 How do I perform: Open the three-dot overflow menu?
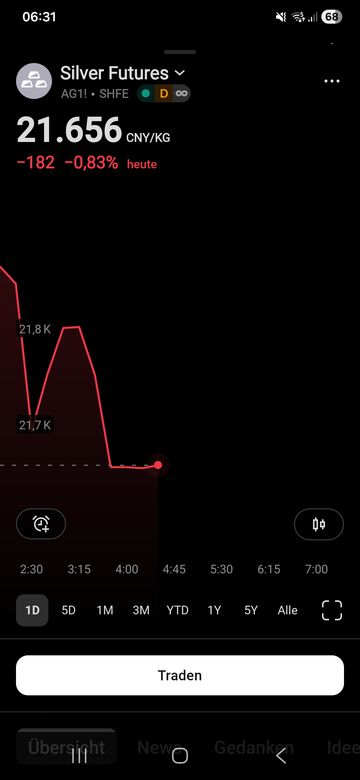pyautogui.click(x=332, y=82)
